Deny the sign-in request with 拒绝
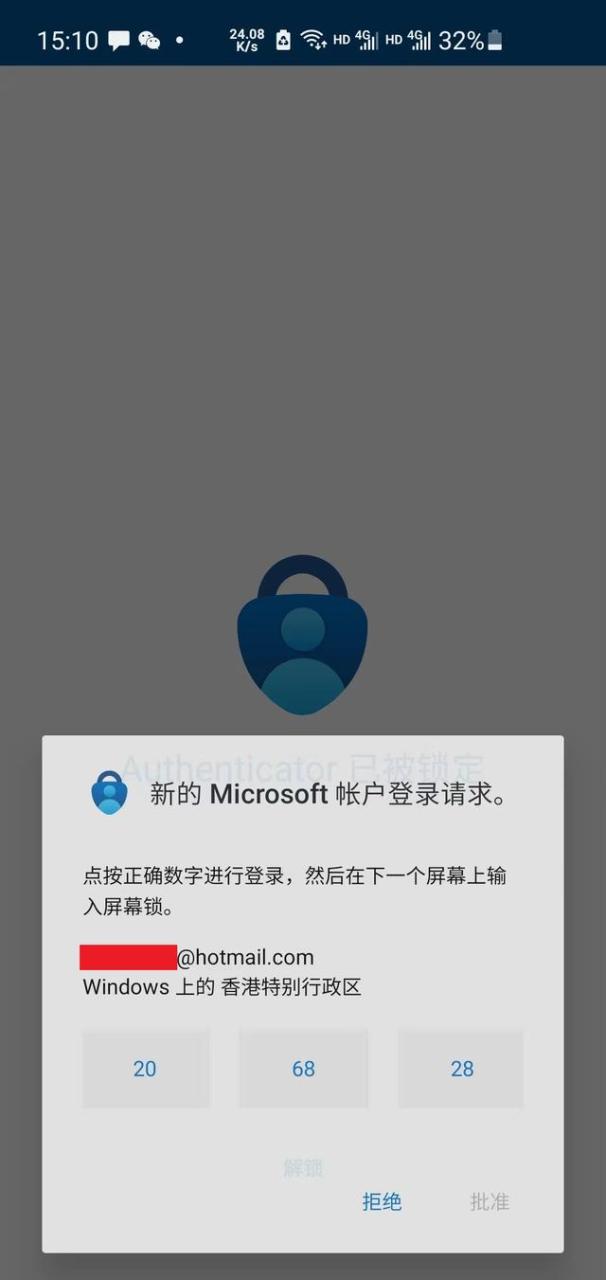 pyautogui.click(x=382, y=1202)
